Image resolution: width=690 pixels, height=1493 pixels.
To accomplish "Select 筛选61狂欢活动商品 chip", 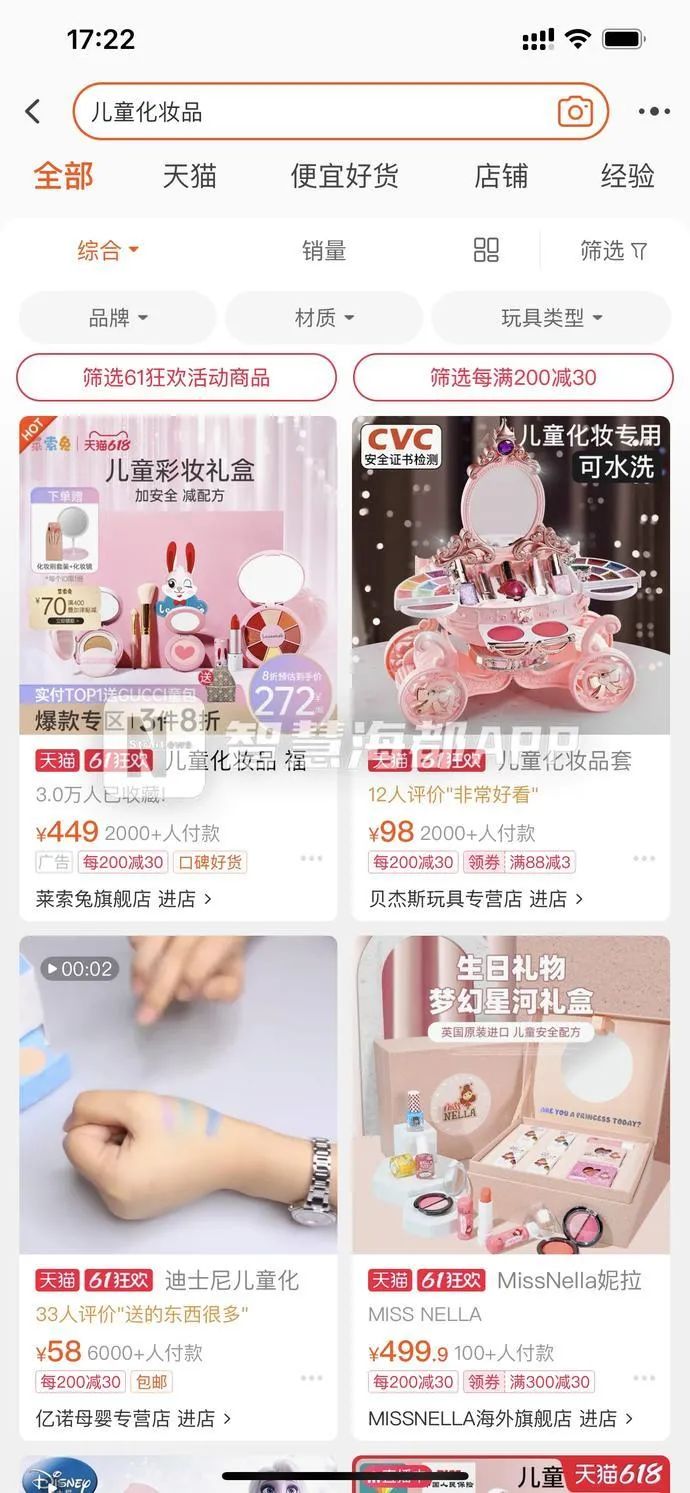I will pos(176,378).
